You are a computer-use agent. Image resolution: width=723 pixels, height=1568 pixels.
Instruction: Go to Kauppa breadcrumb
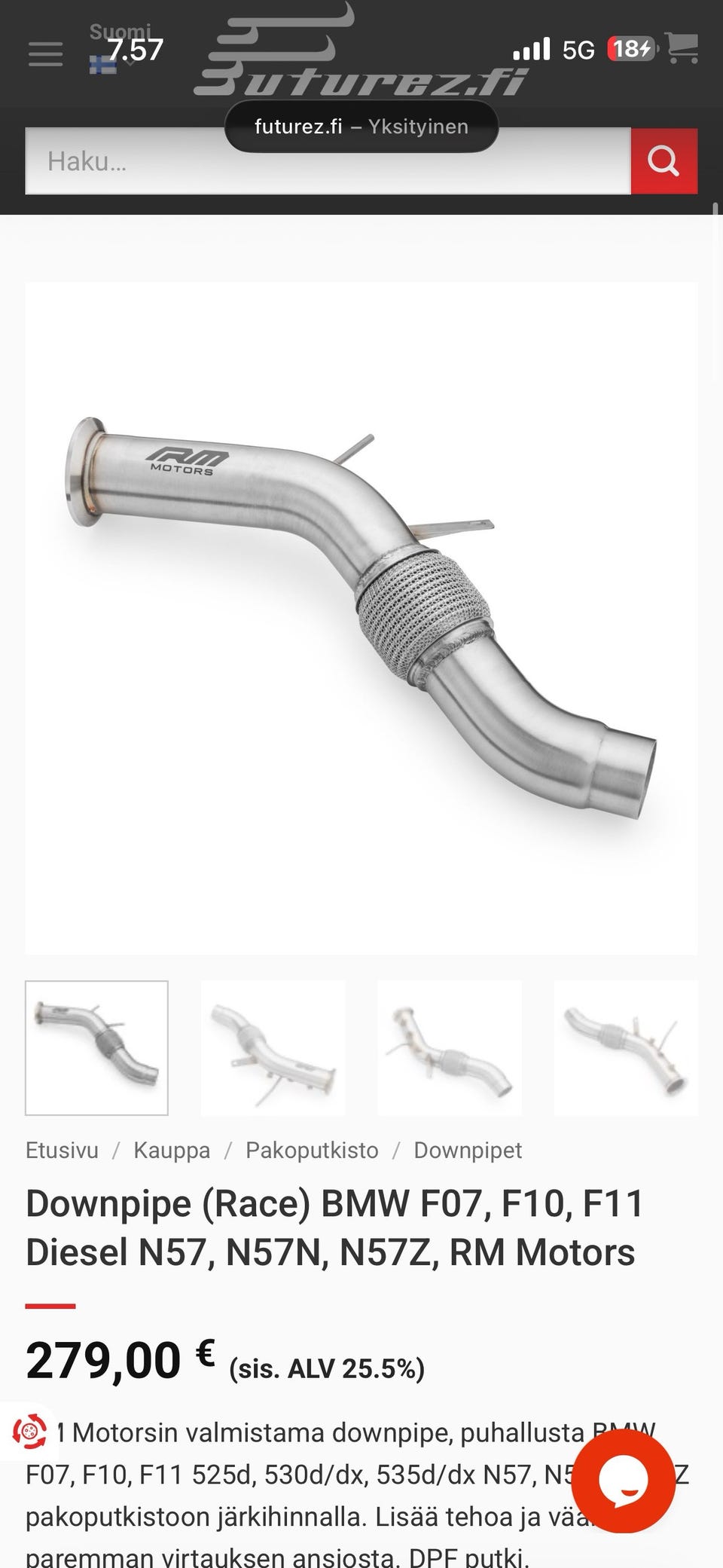tap(172, 1151)
